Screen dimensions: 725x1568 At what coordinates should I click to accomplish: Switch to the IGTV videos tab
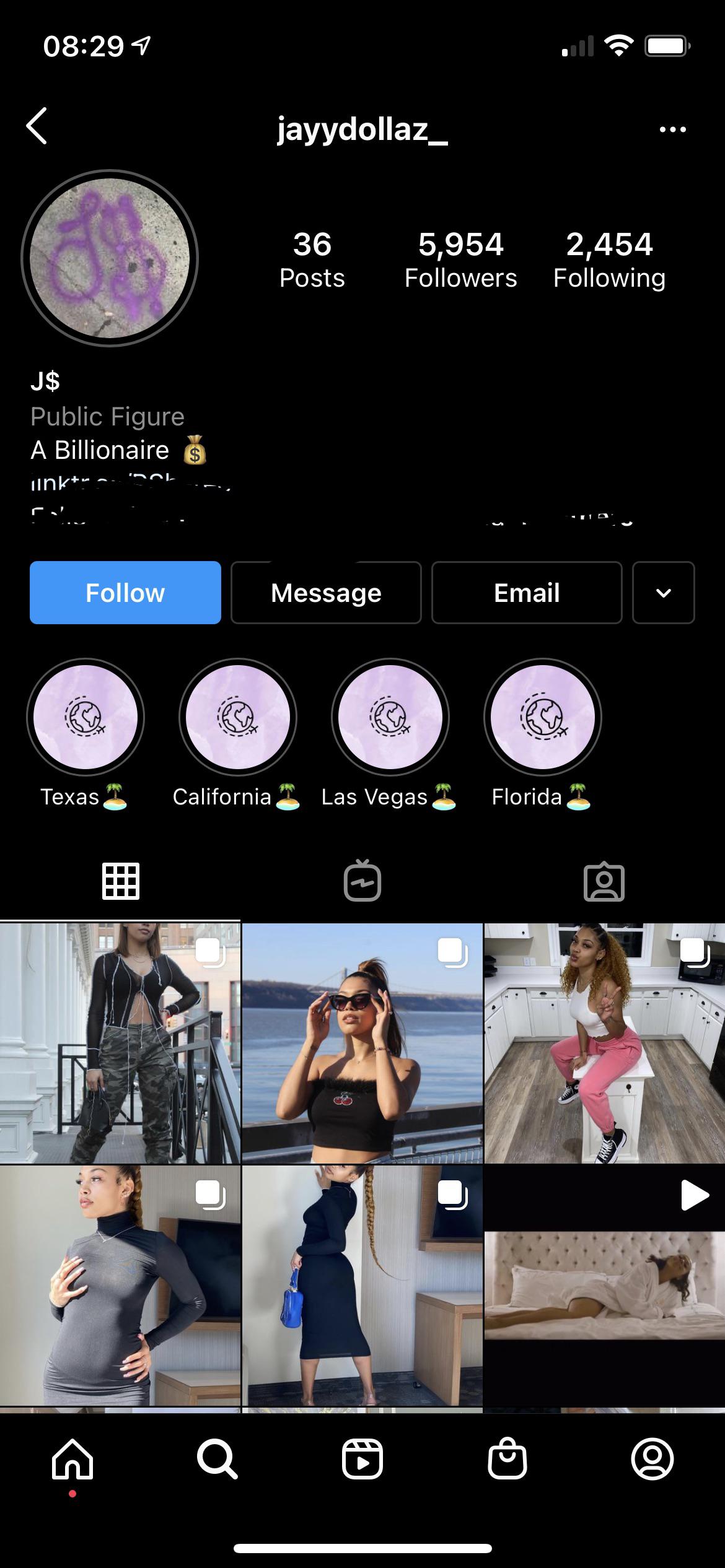click(362, 881)
